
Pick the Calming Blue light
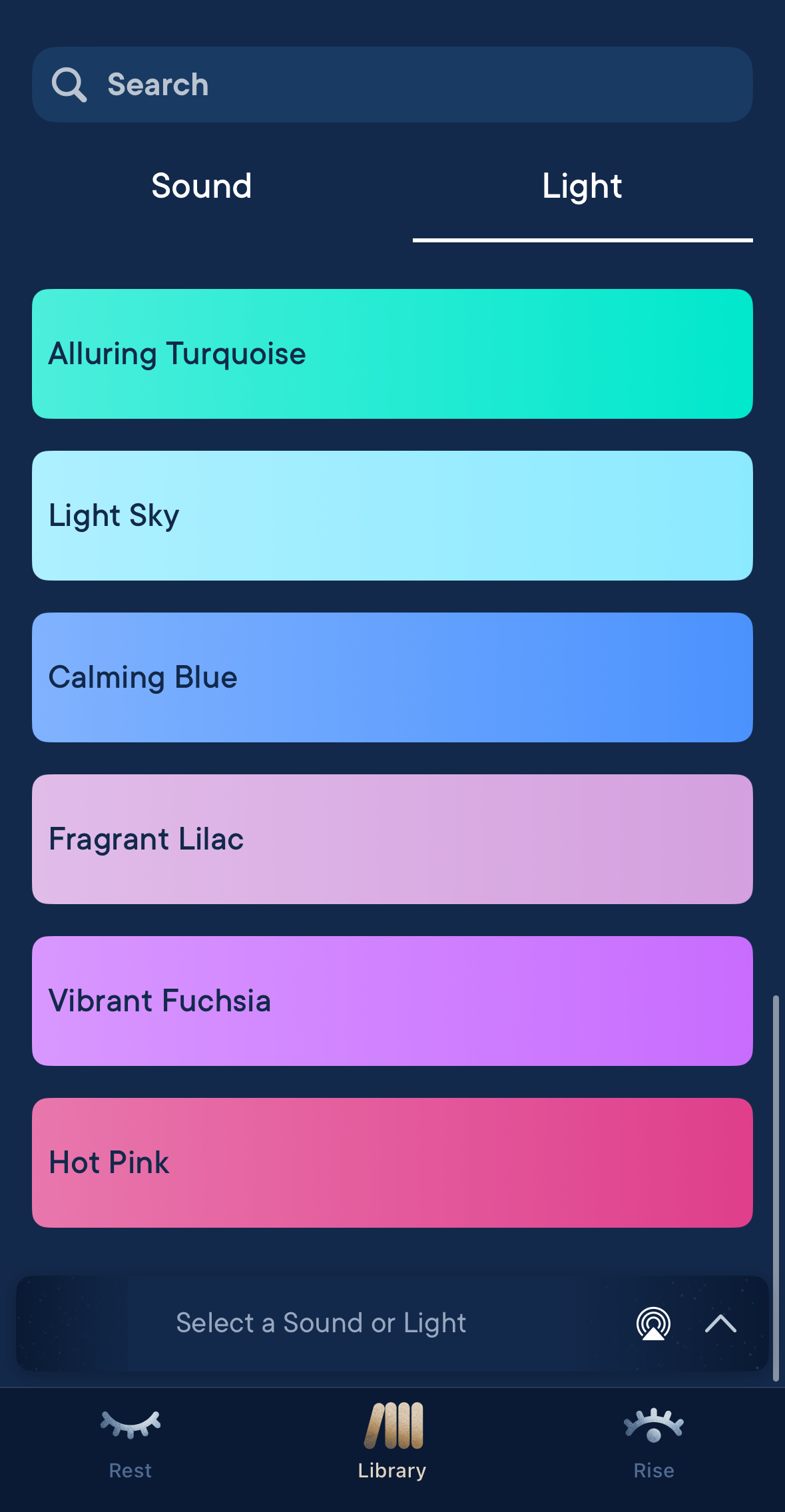click(392, 677)
